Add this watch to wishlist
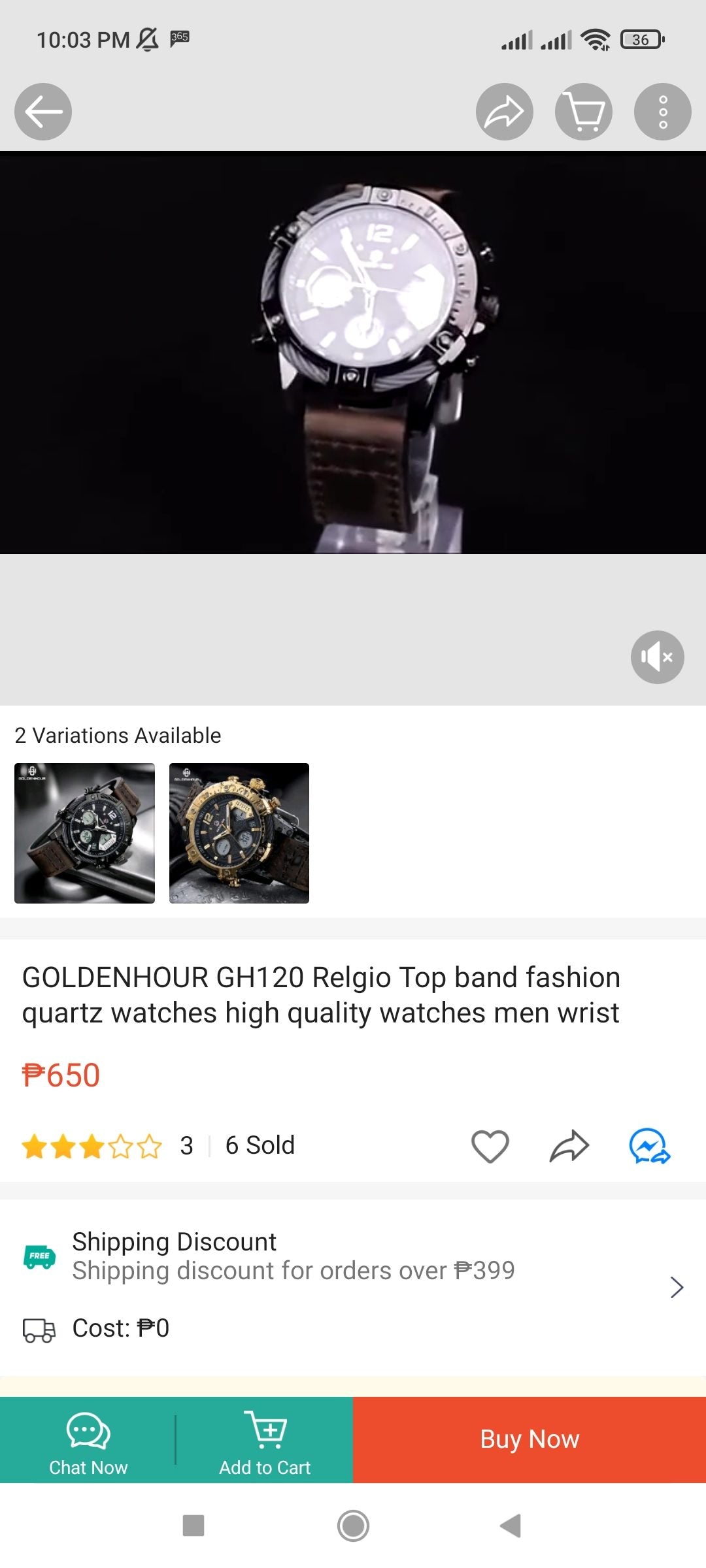 pos(490,1146)
